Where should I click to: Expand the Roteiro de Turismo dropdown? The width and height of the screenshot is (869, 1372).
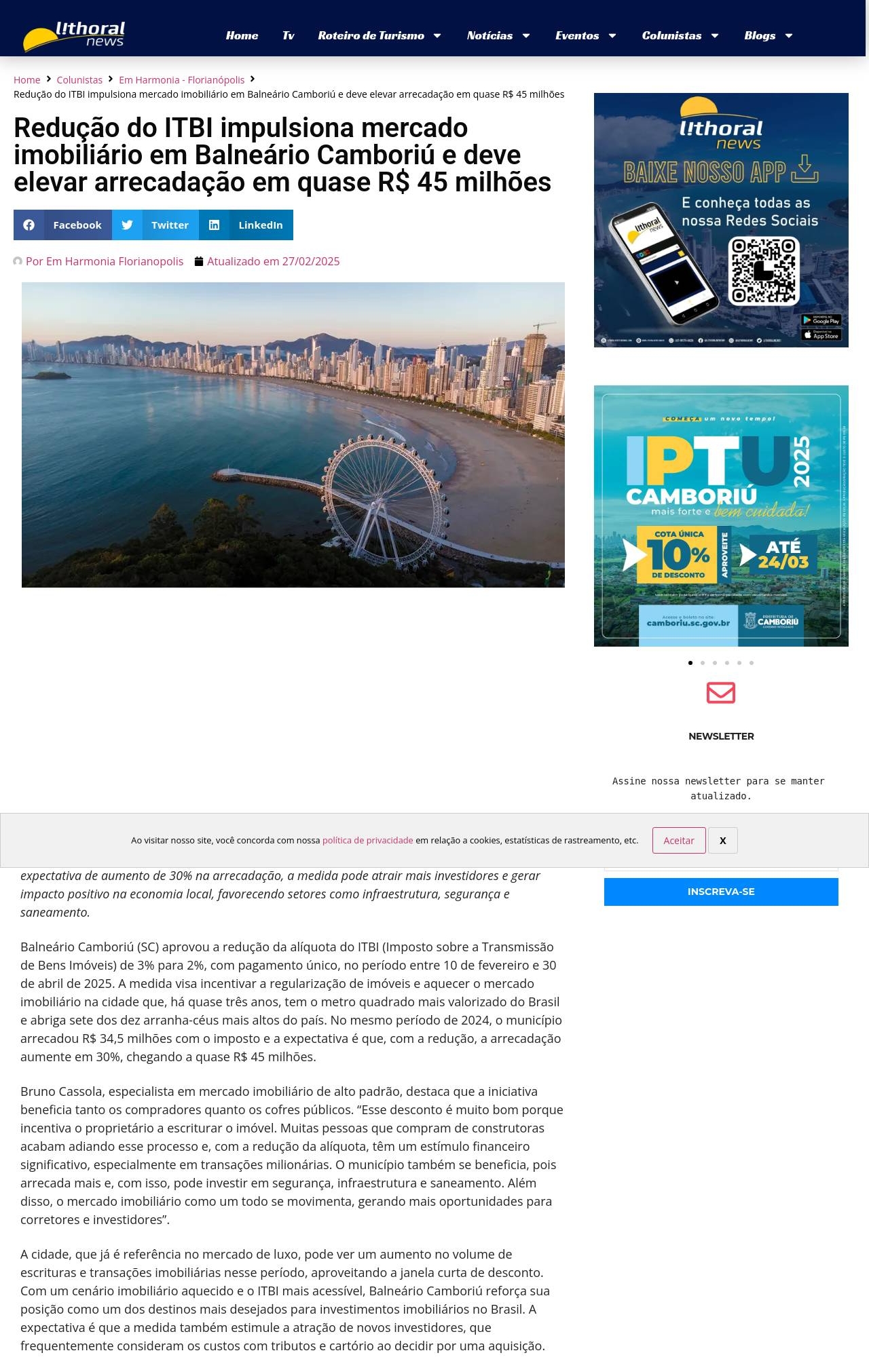click(x=379, y=35)
